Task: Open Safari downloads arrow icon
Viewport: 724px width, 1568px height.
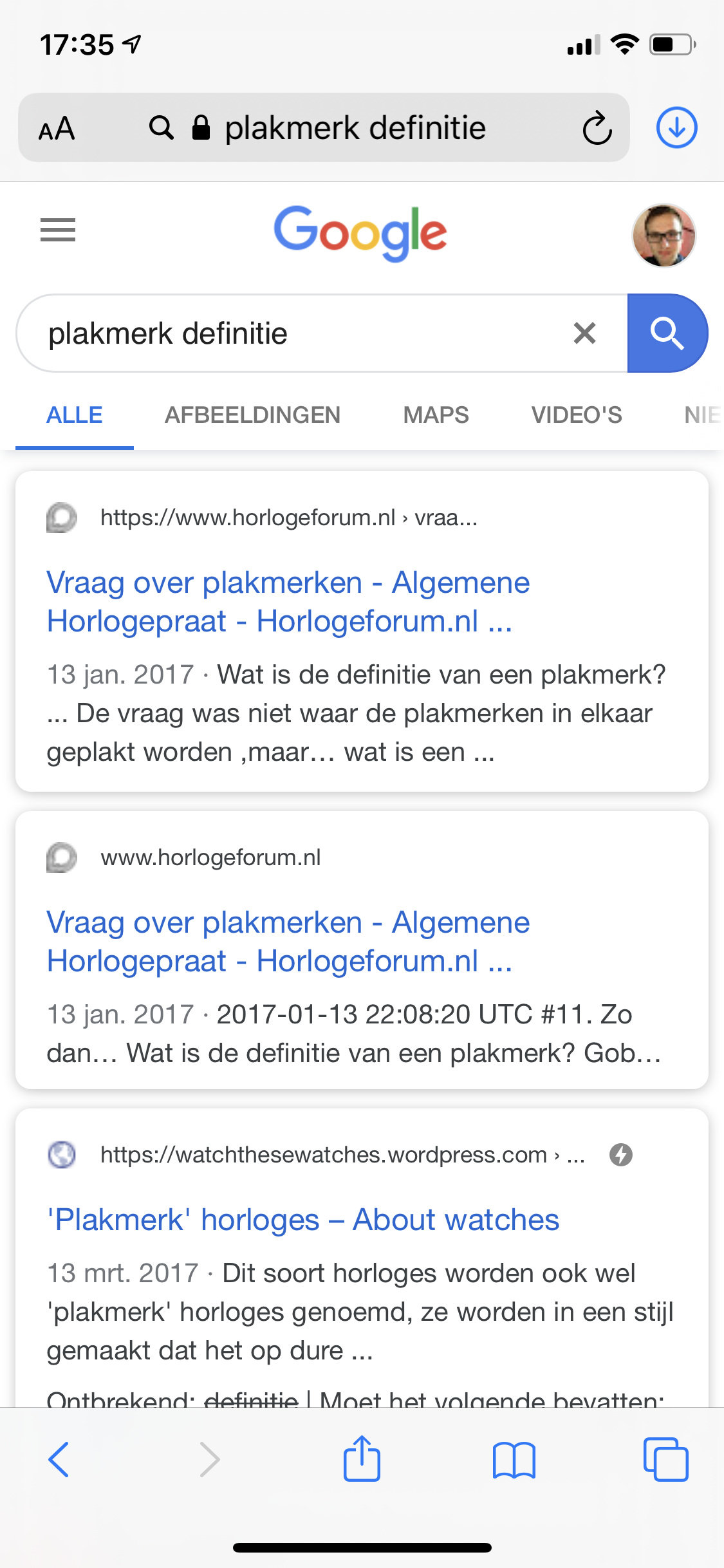Action: click(x=676, y=127)
